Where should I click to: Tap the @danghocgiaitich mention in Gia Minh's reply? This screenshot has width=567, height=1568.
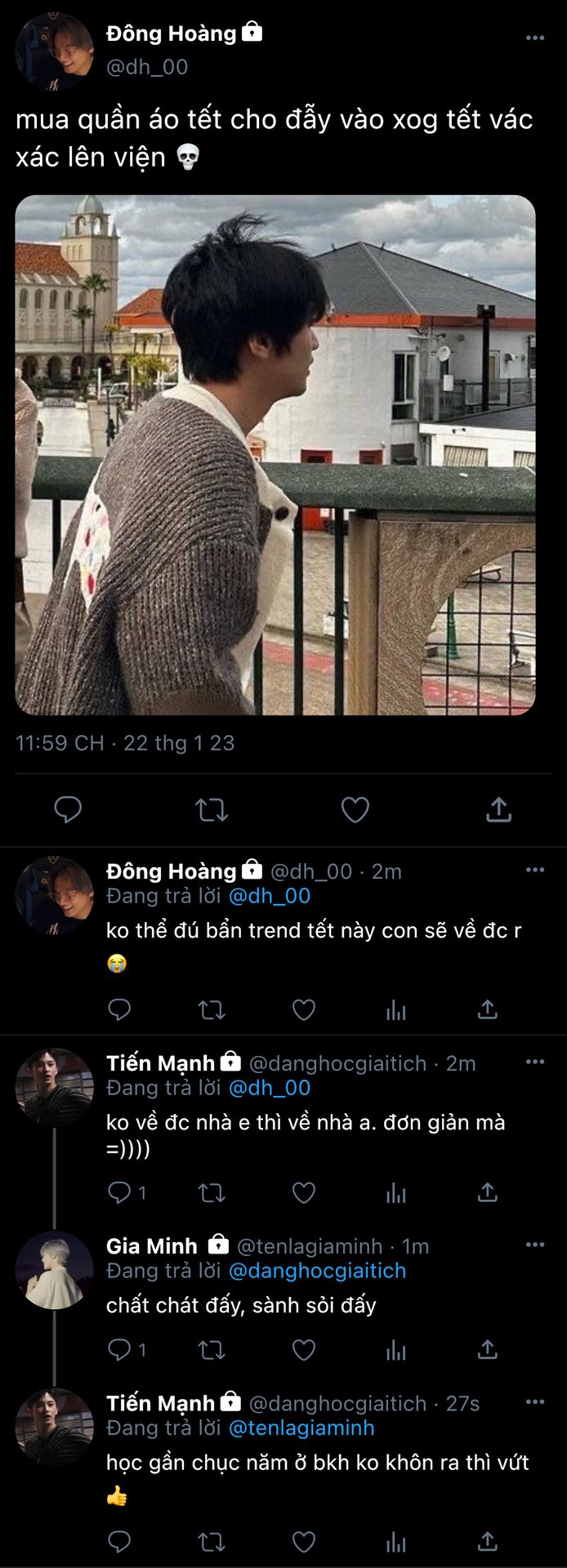(x=317, y=1271)
